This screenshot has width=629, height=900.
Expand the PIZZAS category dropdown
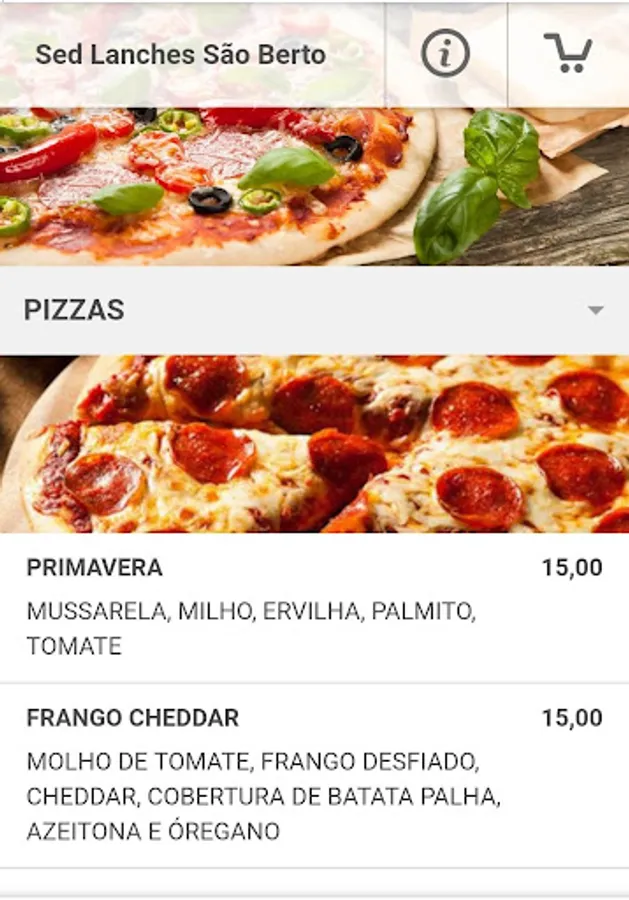[x=595, y=310]
